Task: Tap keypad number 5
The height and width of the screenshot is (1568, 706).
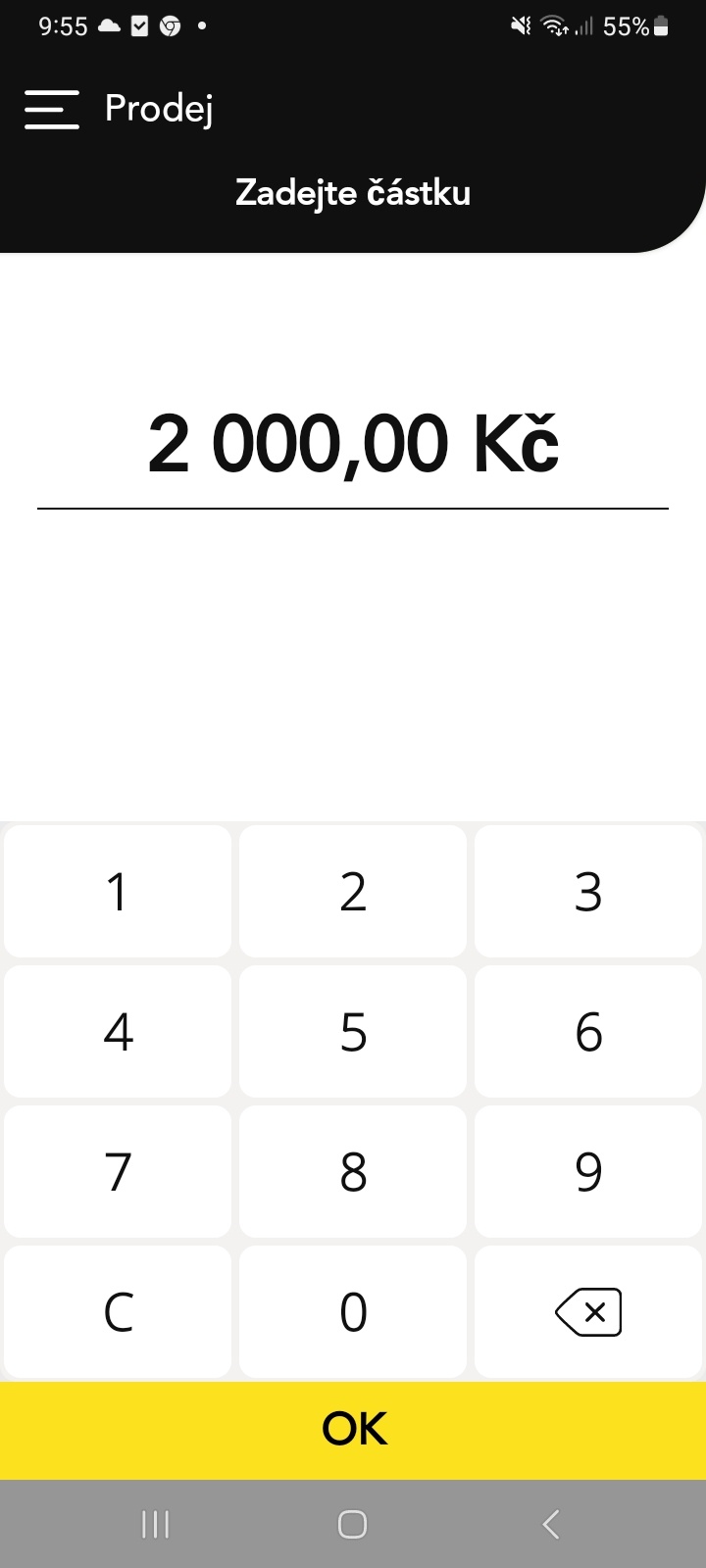Action: click(353, 1032)
